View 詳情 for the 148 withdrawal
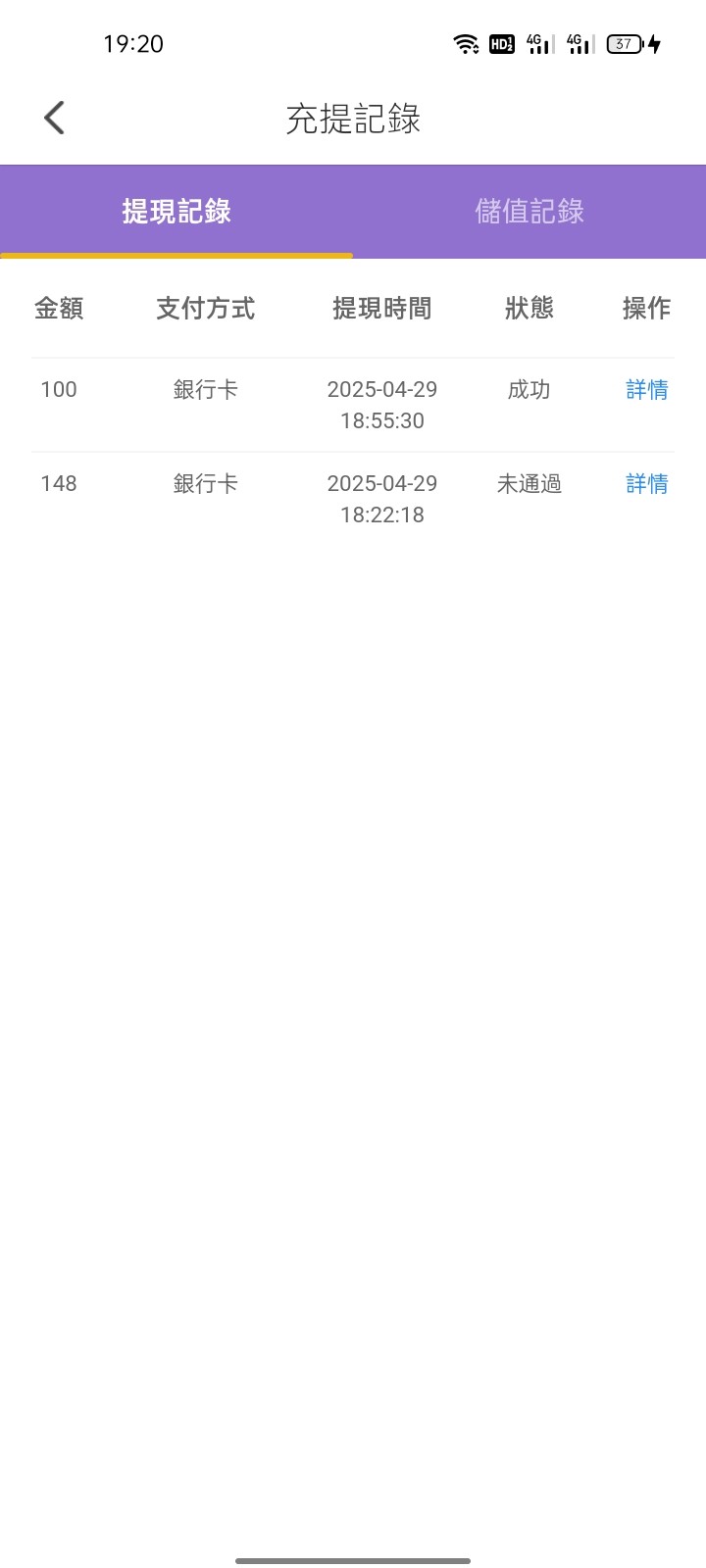 (x=647, y=484)
